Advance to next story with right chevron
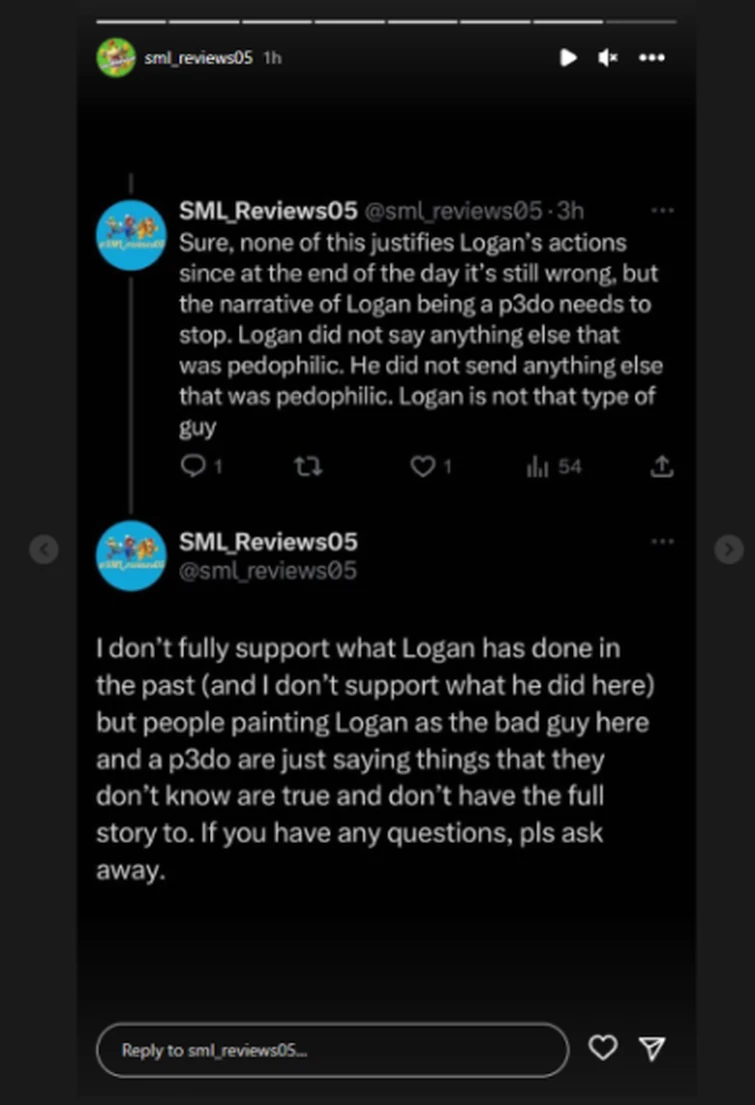This screenshot has width=755, height=1105. pos(727,550)
